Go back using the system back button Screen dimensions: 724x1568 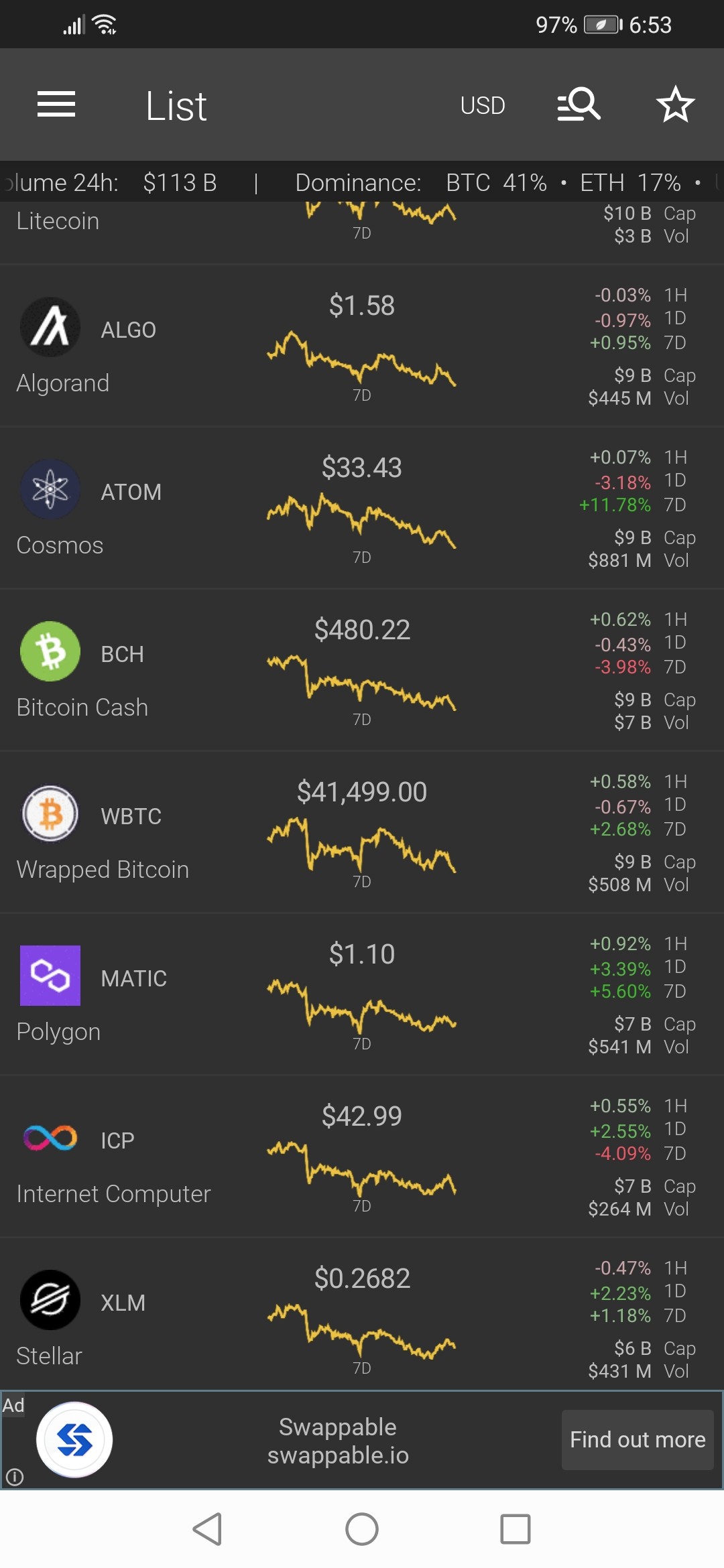click(208, 1529)
